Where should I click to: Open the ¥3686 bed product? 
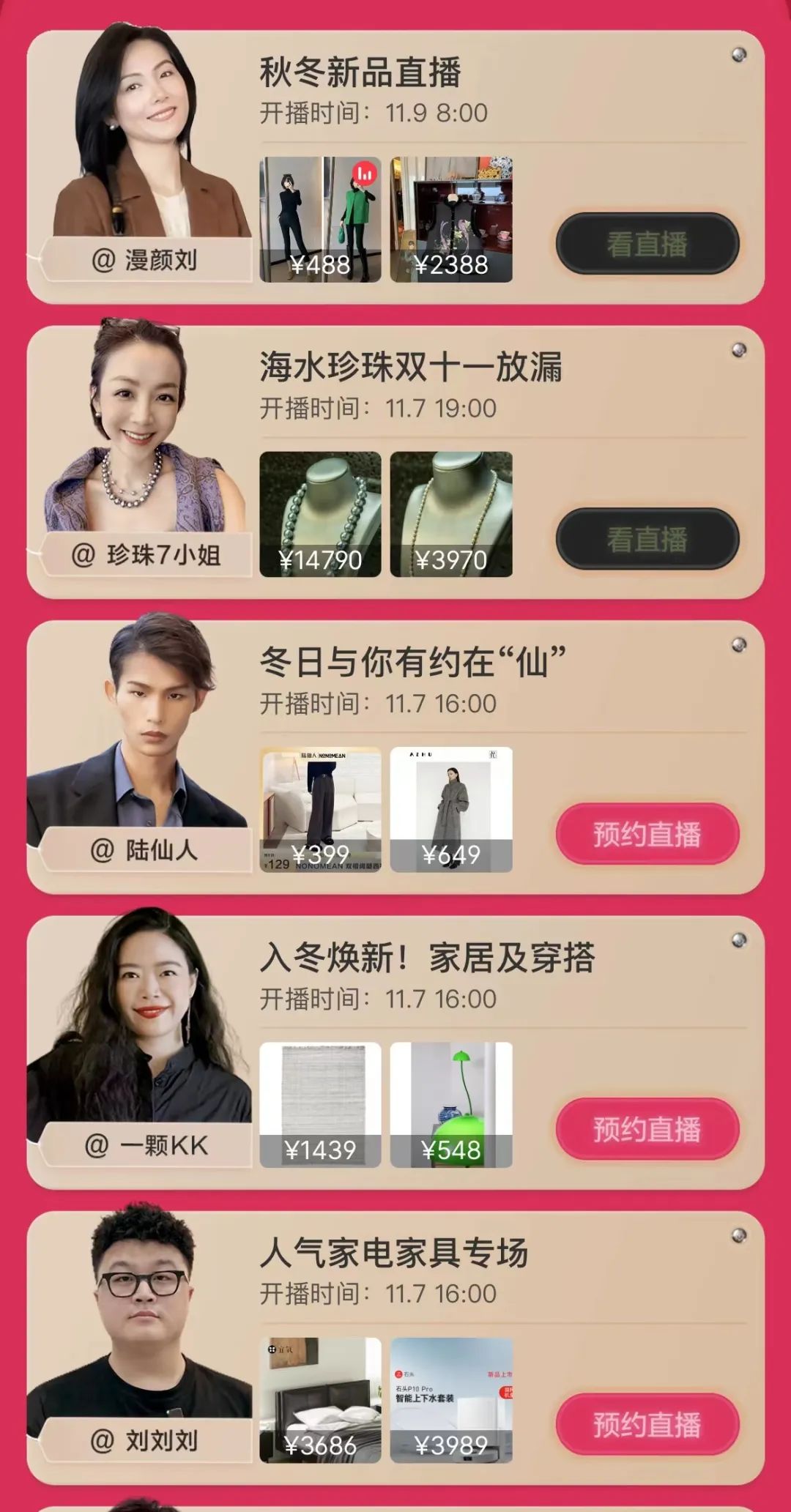[320, 1399]
